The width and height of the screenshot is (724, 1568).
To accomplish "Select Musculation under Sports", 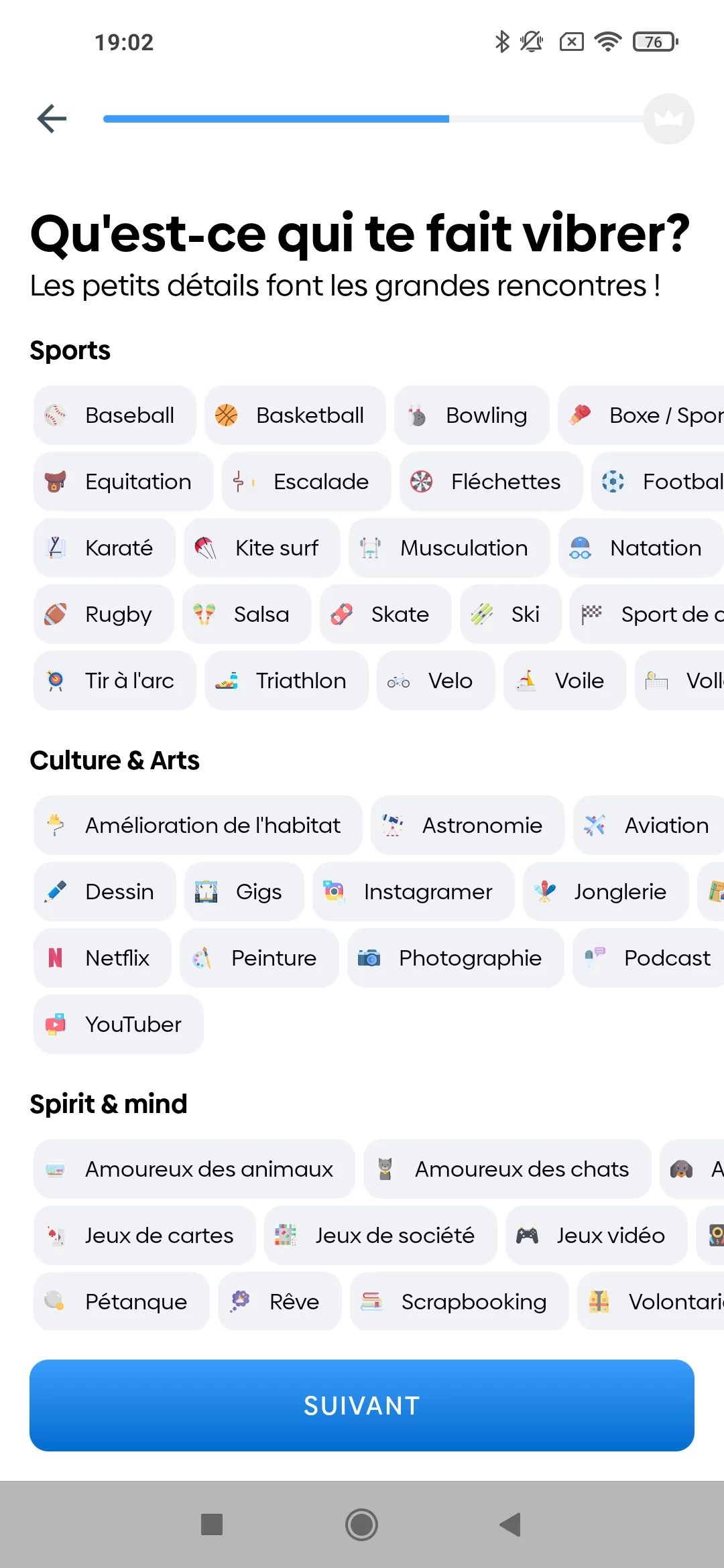I will pyautogui.click(x=449, y=547).
